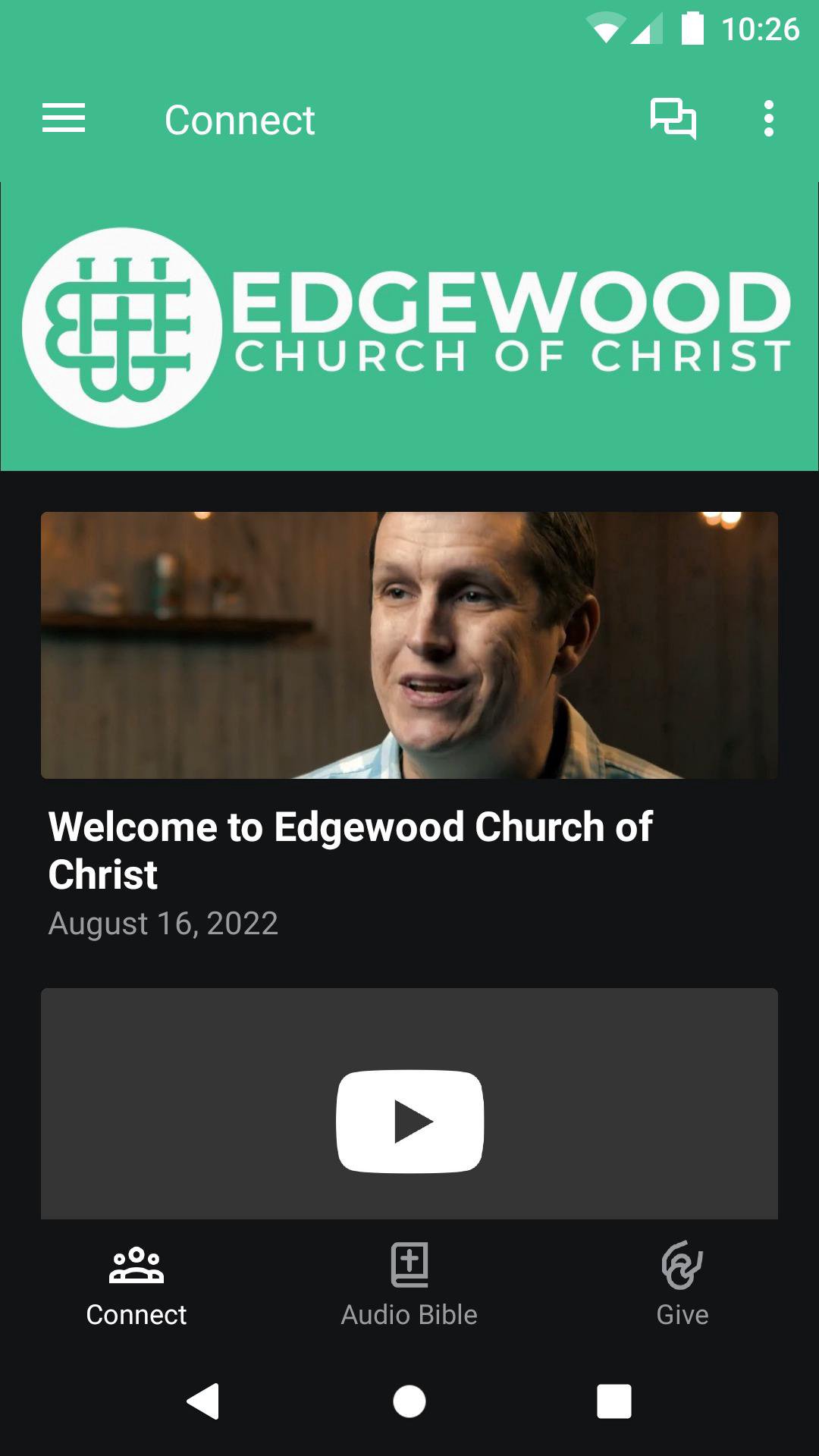Screen dimensions: 819x1456
Task: Go to the device home screen
Action: point(409,1401)
